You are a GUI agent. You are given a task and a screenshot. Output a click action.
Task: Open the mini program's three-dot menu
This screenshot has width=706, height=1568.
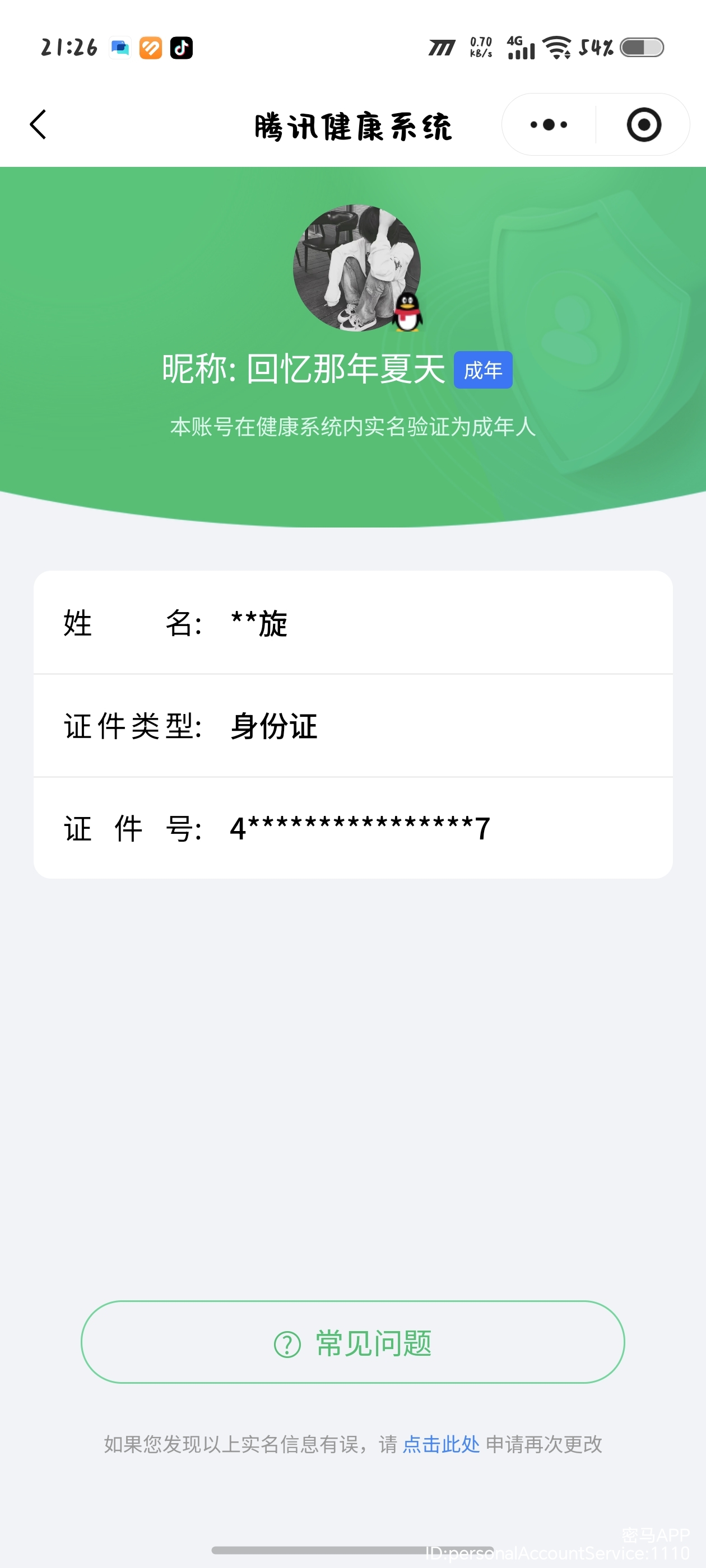pos(548,125)
